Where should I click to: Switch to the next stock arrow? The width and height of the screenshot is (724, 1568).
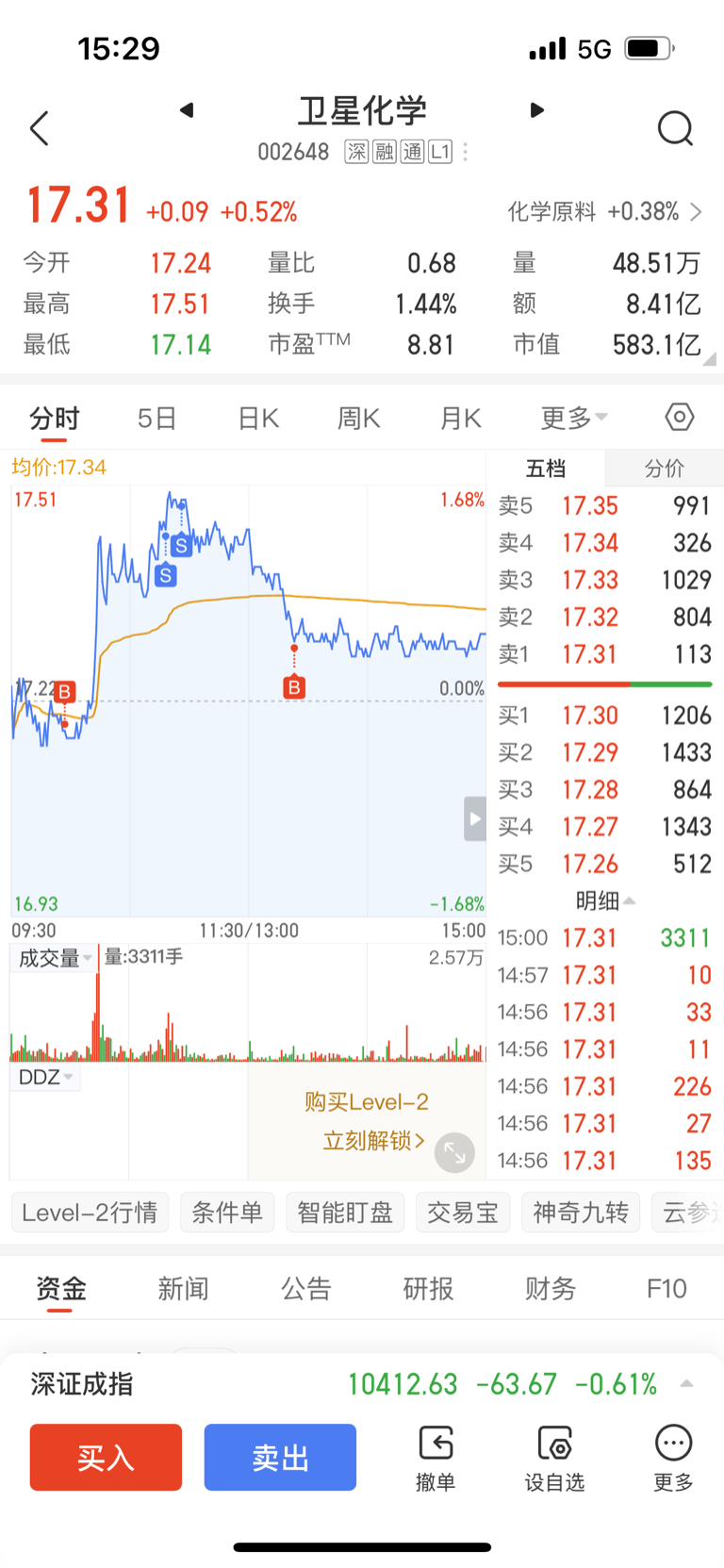click(x=537, y=110)
